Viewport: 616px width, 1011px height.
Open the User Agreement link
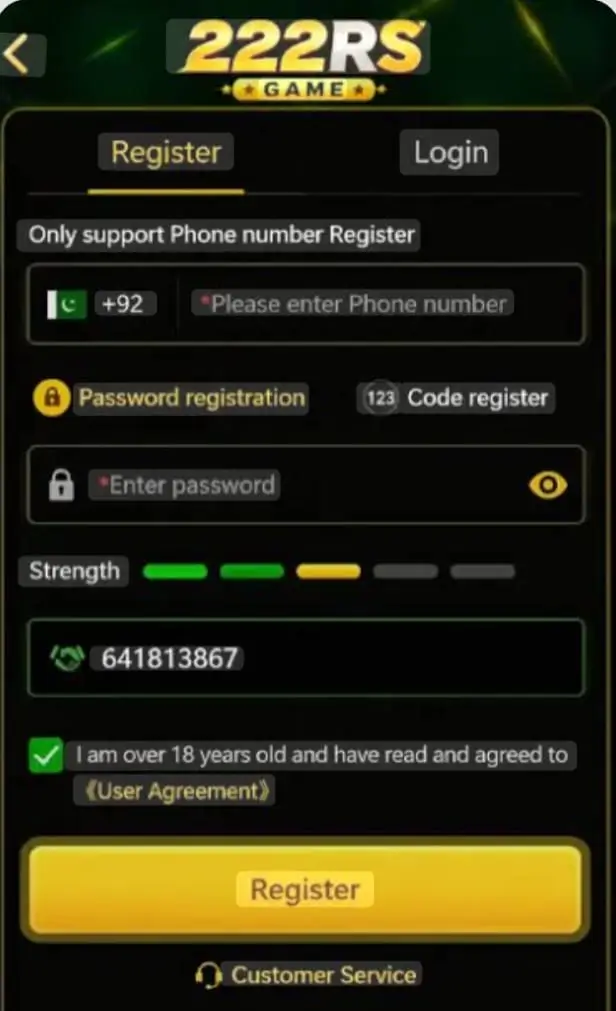176,791
